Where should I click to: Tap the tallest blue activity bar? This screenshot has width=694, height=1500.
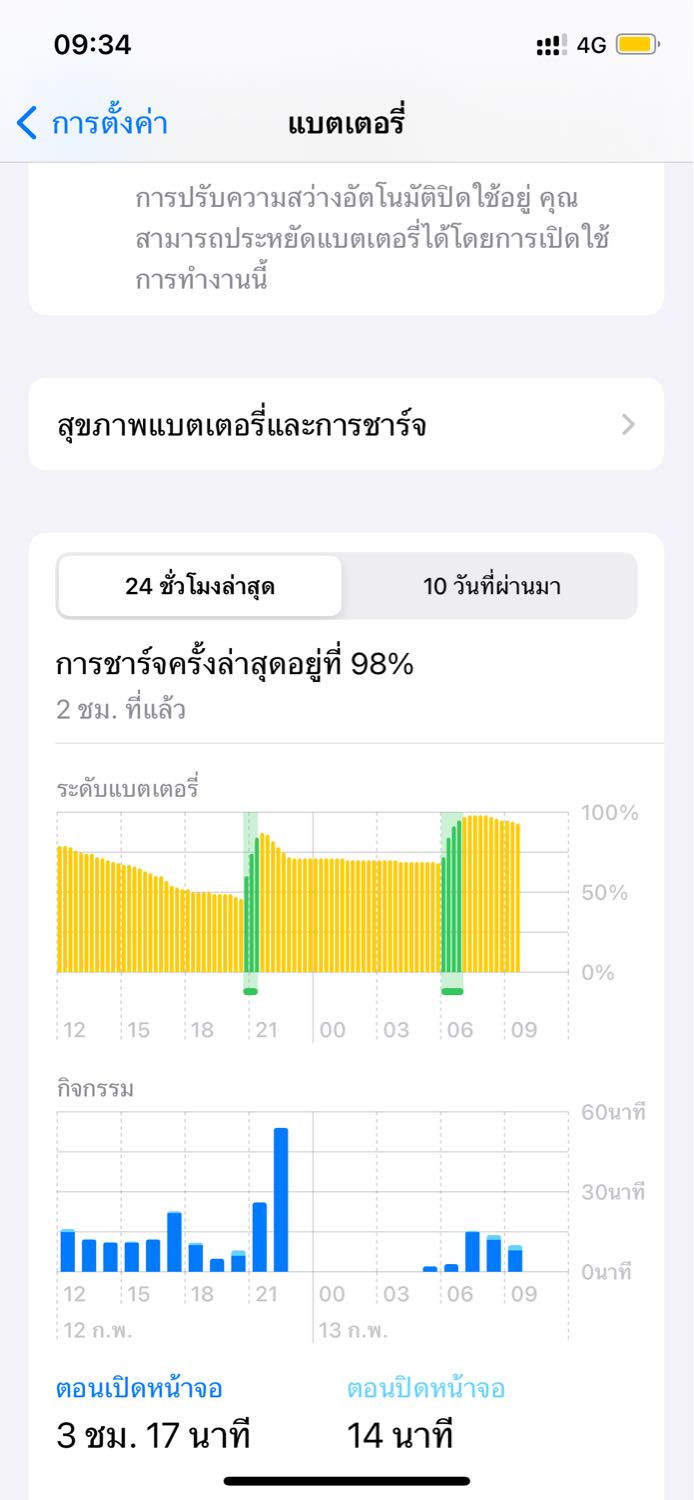(x=281, y=1200)
